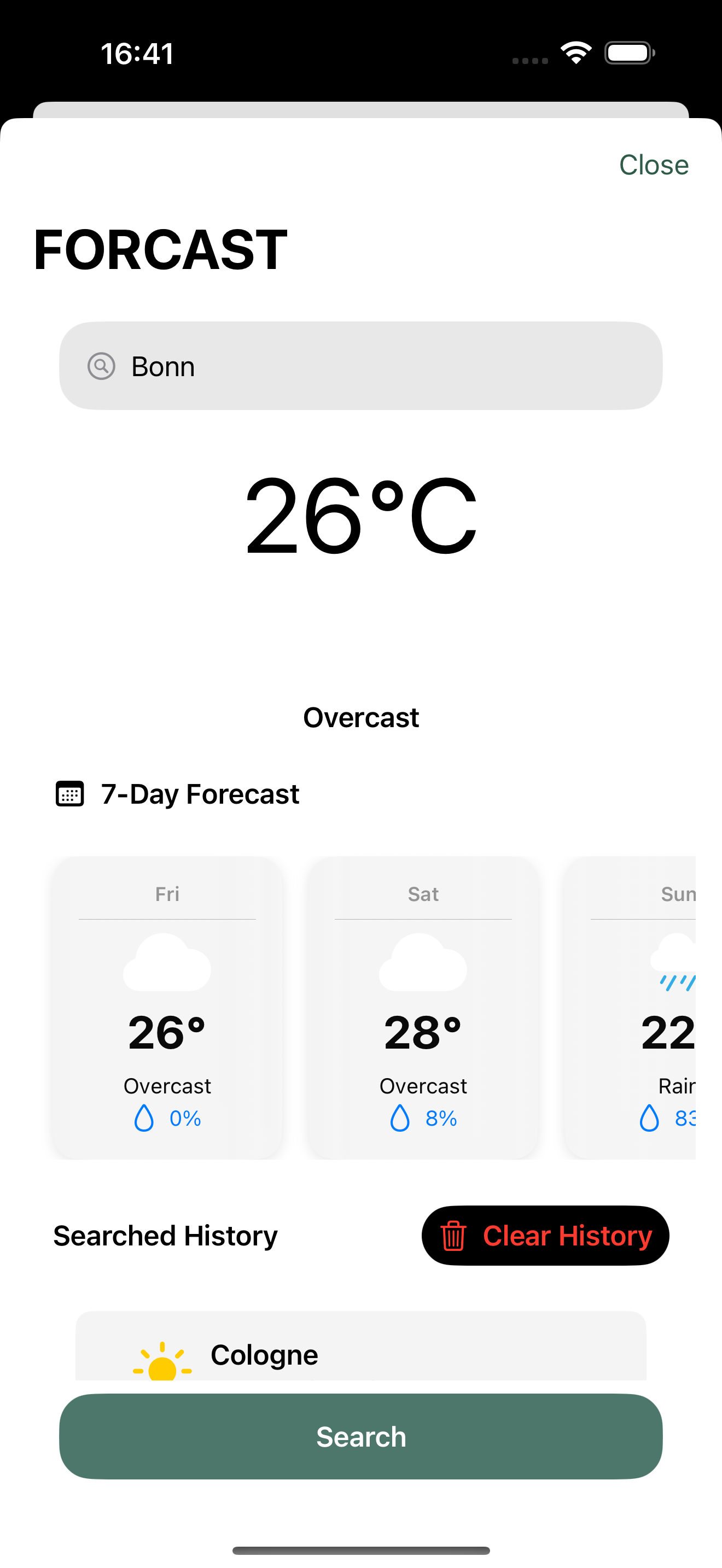Screen dimensions: 722x1568
Task: Click the Bonn search input field
Action: (x=361, y=366)
